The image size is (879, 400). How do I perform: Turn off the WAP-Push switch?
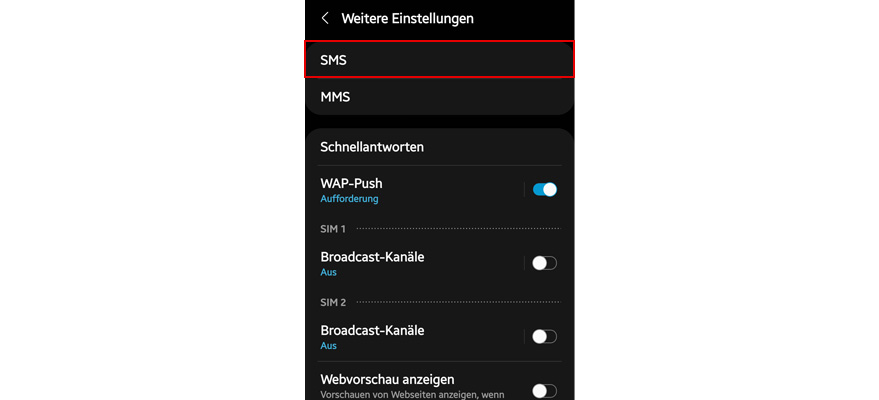tap(544, 189)
